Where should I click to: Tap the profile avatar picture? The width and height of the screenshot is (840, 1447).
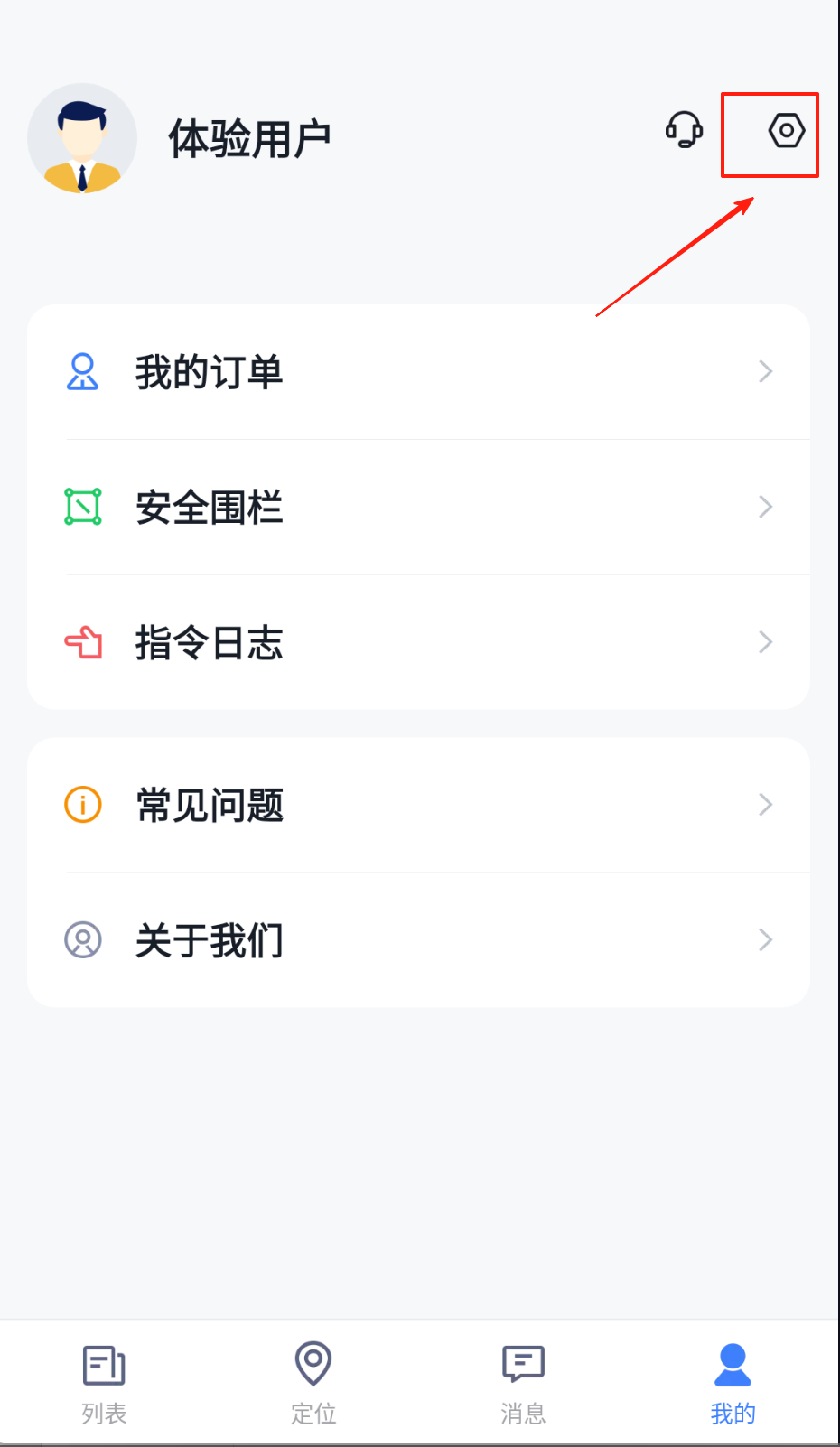point(82,139)
